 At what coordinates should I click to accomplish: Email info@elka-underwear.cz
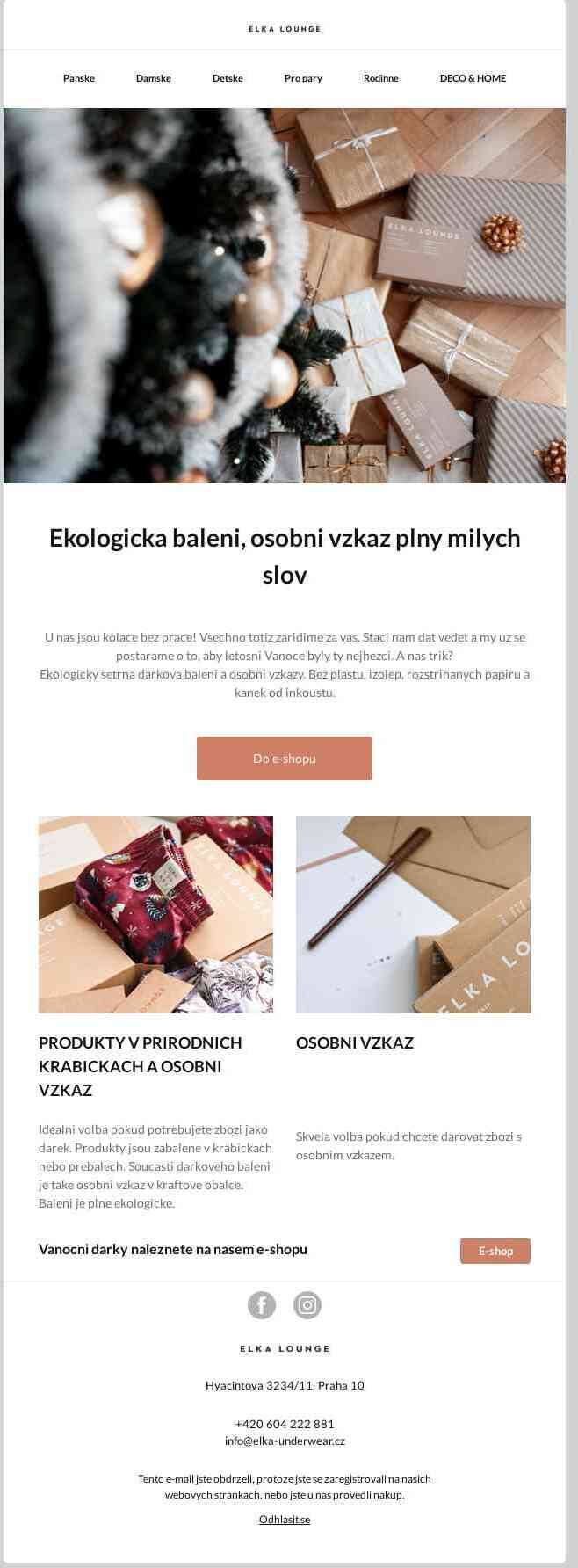click(285, 1441)
